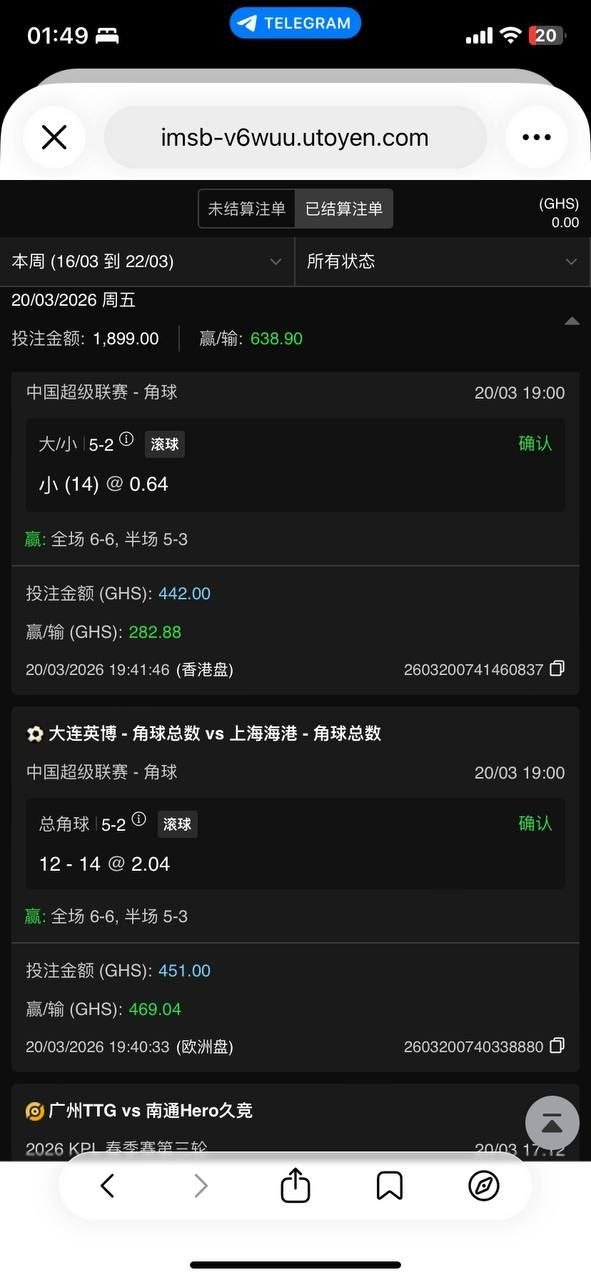Open the 本周 date range dropdown

click(147, 261)
